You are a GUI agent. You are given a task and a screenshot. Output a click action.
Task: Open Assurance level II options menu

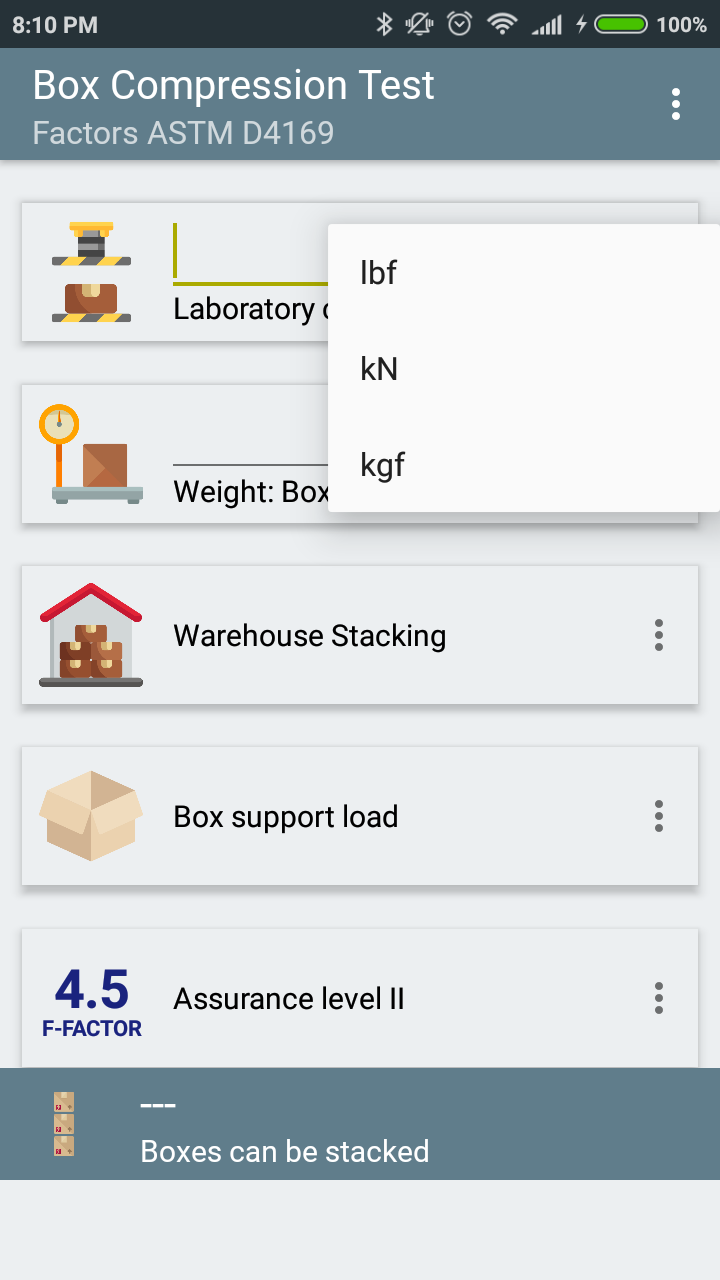[658, 998]
